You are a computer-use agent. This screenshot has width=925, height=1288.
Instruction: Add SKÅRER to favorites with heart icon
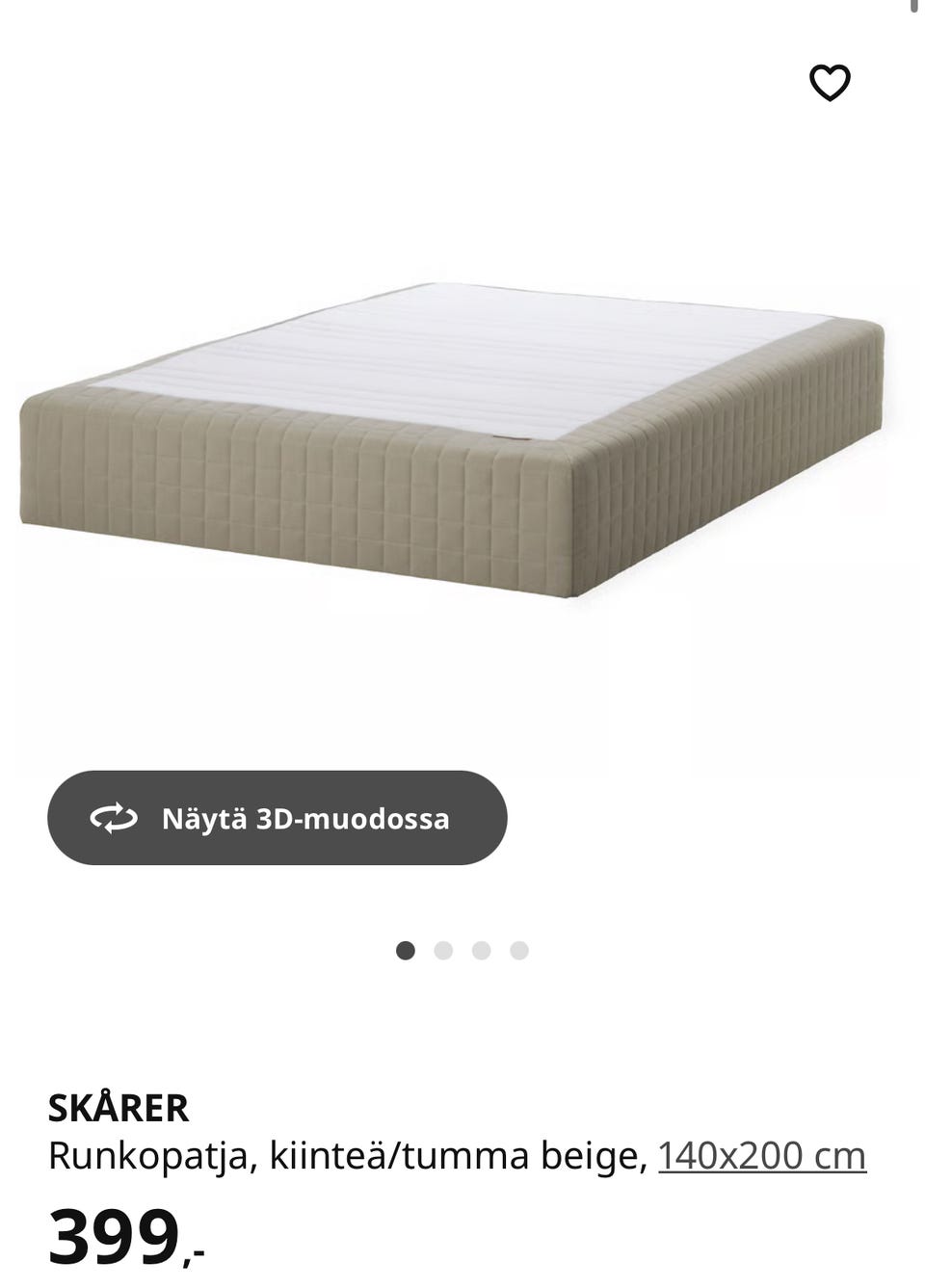tap(829, 83)
